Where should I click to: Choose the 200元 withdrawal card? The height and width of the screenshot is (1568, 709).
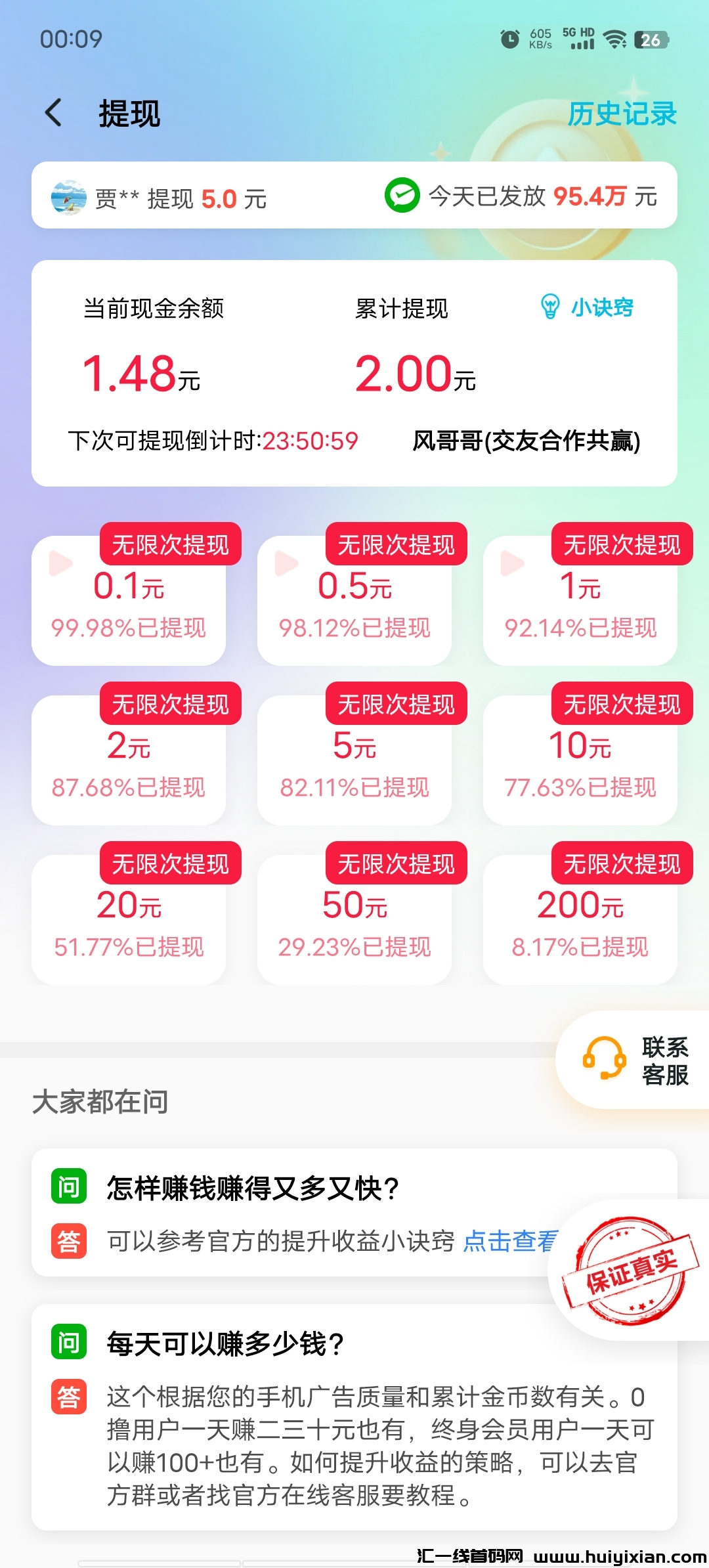[x=580, y=921]
